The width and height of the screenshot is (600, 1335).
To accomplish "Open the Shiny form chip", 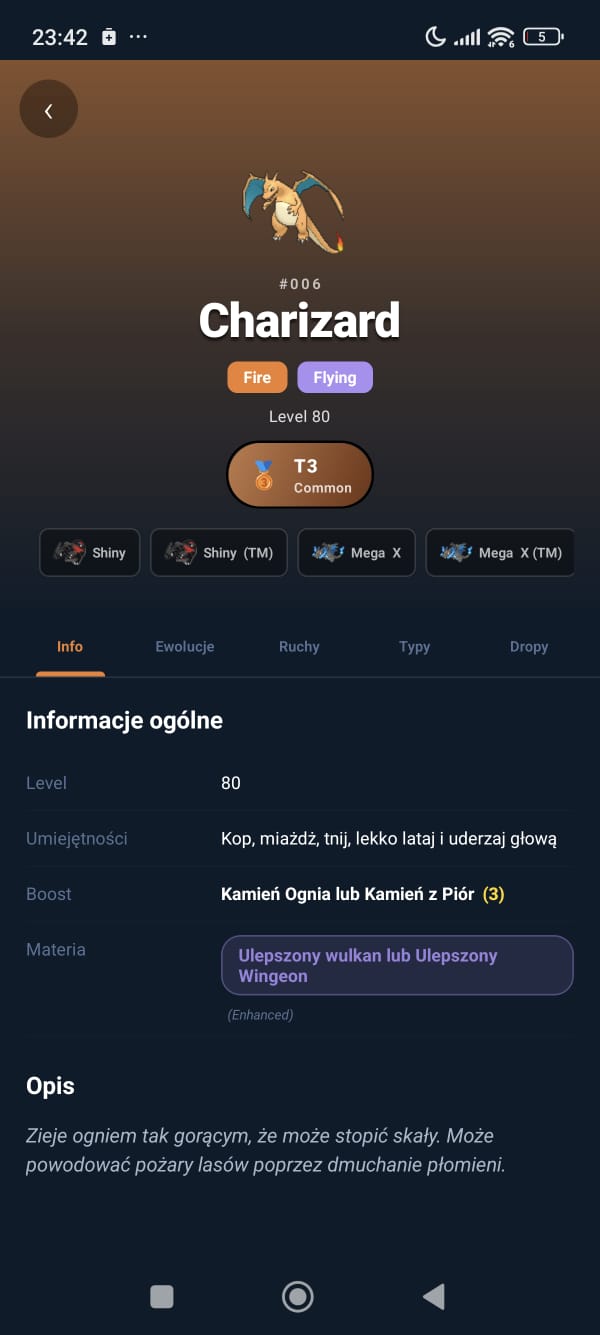I will [x=90, y=552].
